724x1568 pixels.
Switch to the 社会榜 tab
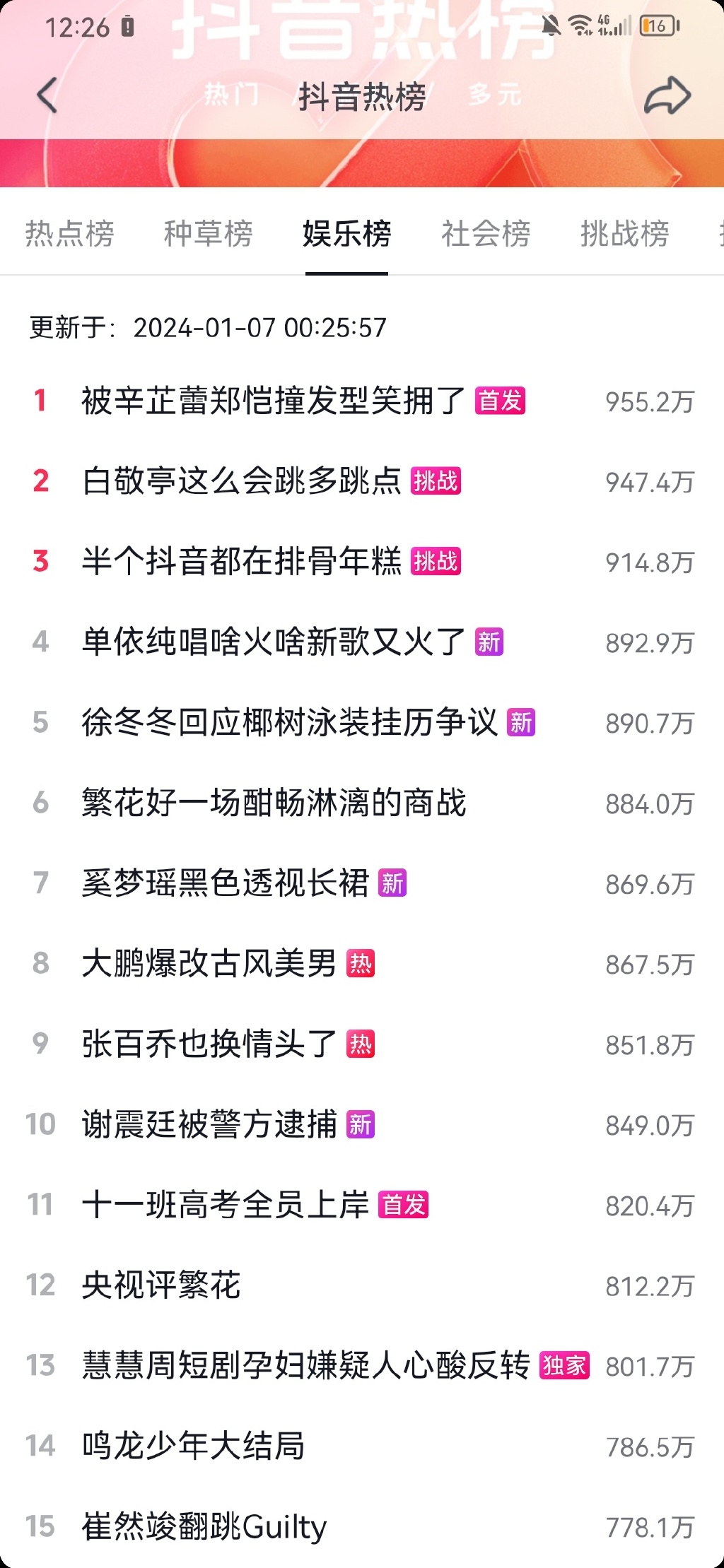[486, 233]
